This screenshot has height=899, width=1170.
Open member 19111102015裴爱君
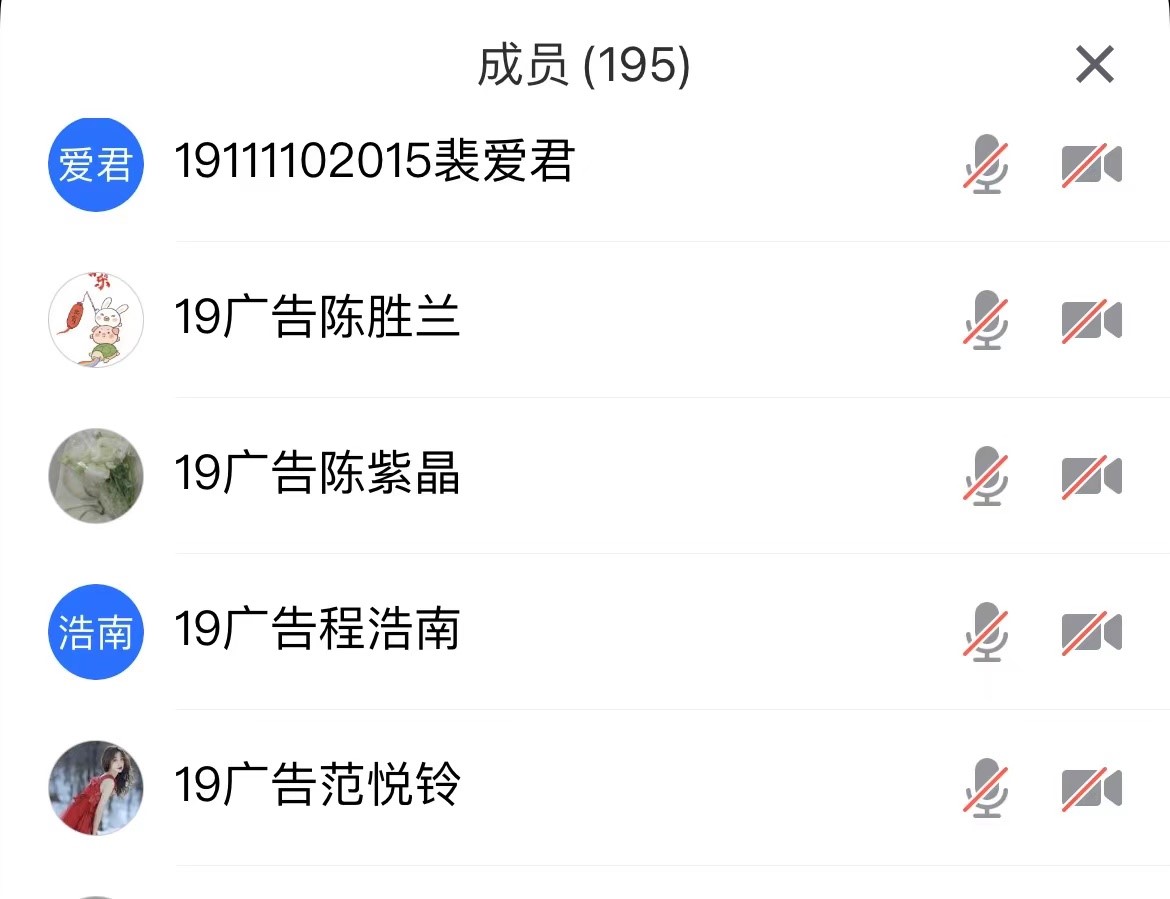tap(374, 162)
